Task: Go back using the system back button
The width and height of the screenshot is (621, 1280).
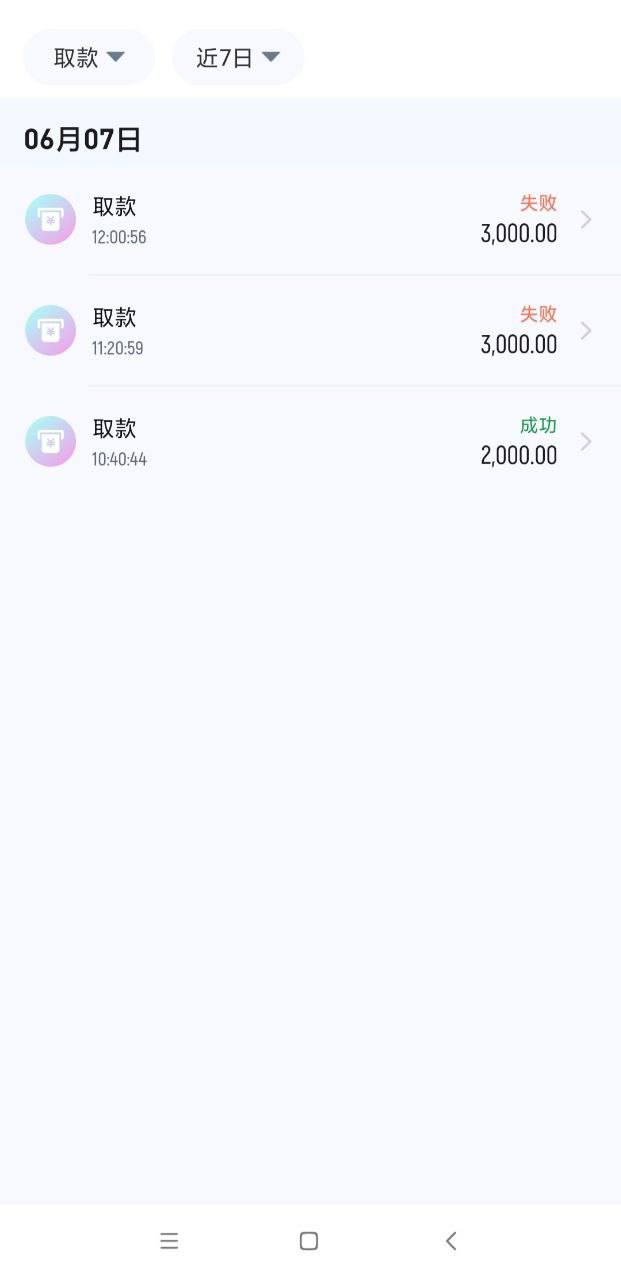Action: pos(451,1241)
